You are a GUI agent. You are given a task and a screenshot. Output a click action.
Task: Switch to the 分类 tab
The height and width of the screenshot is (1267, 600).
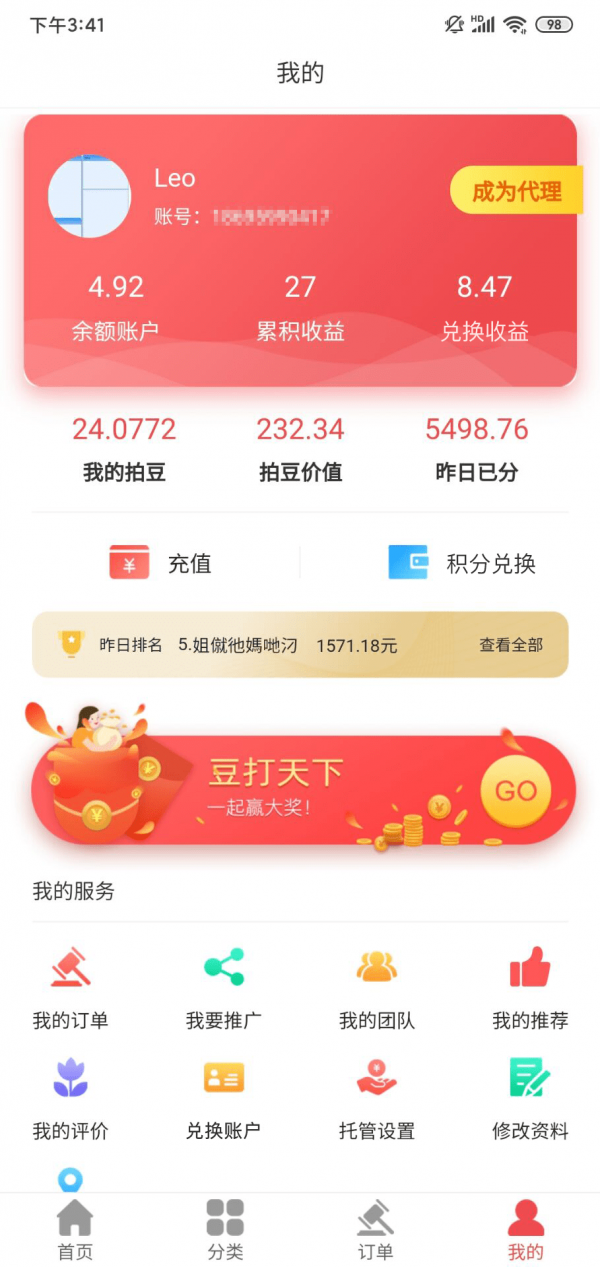[x=225, y=1230]
